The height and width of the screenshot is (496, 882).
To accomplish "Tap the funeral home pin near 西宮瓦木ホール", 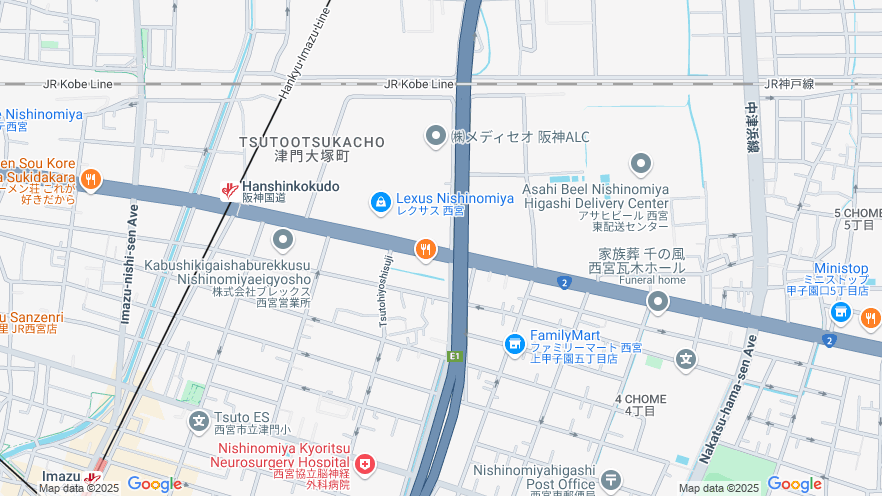I will pos(657,300).
